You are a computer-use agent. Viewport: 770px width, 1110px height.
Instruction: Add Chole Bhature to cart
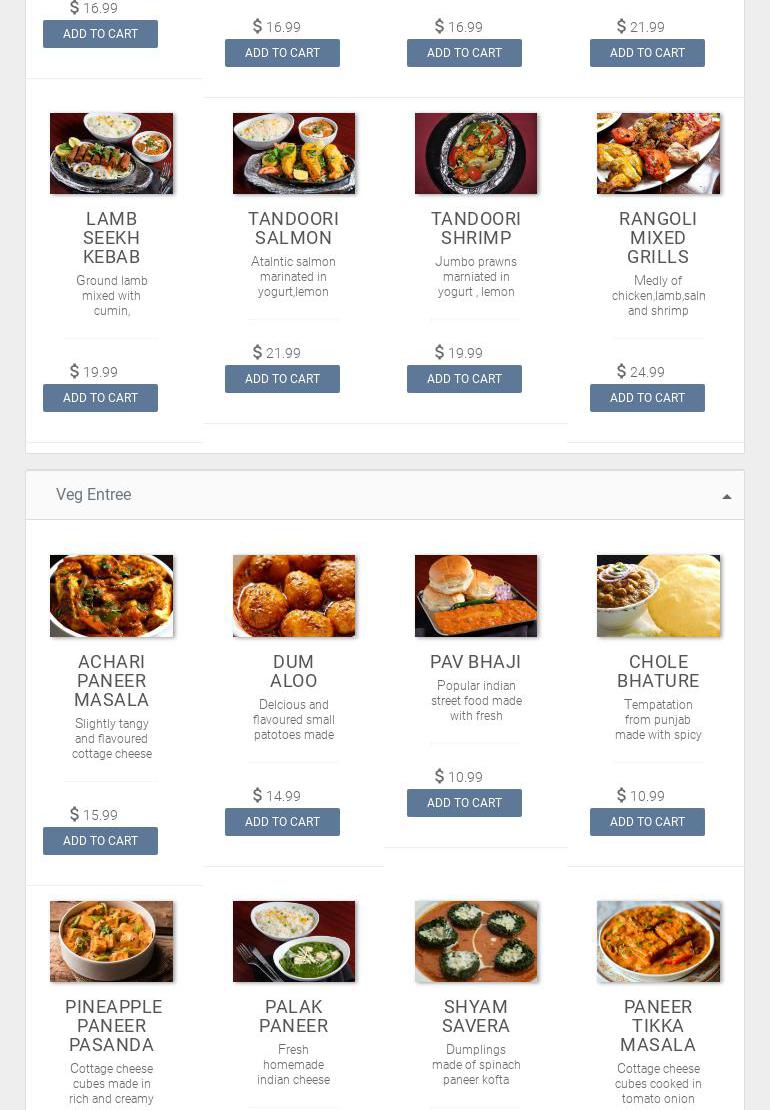tap(647, 822)
